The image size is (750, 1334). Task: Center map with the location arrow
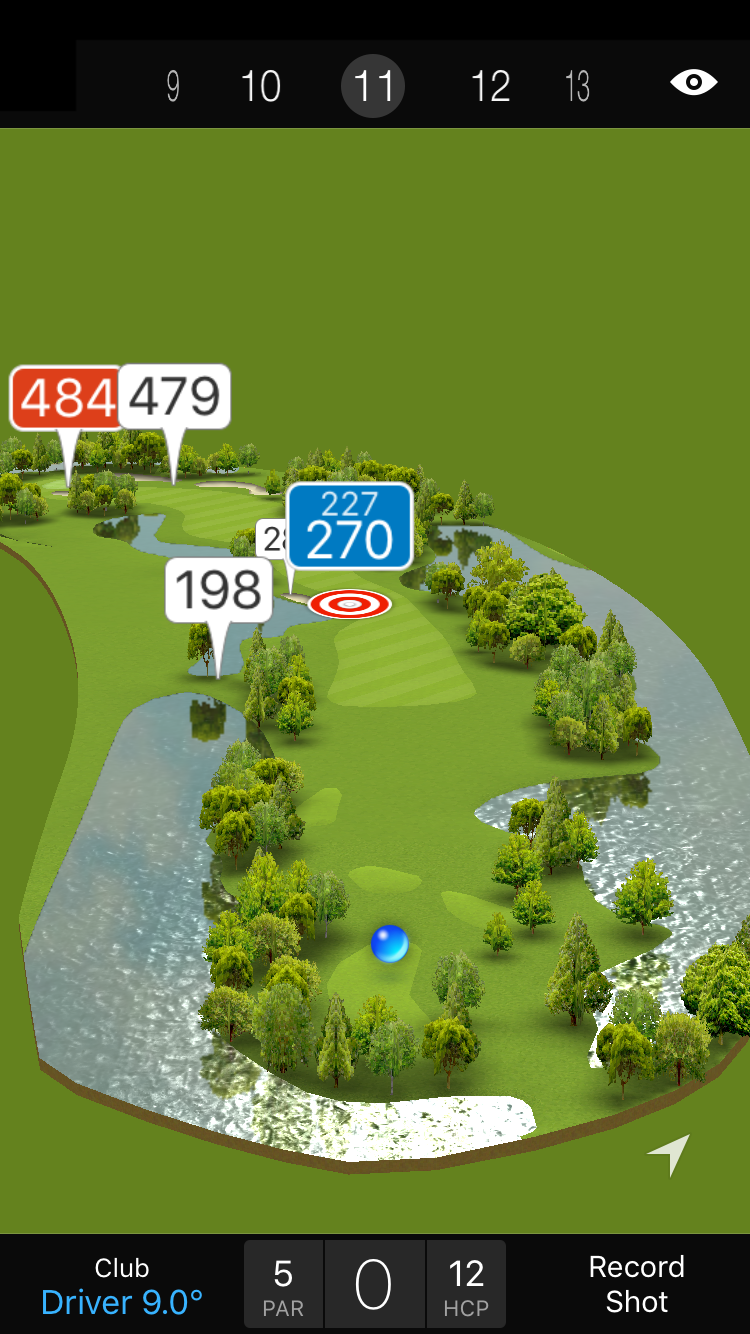[x=669, y=1154]
